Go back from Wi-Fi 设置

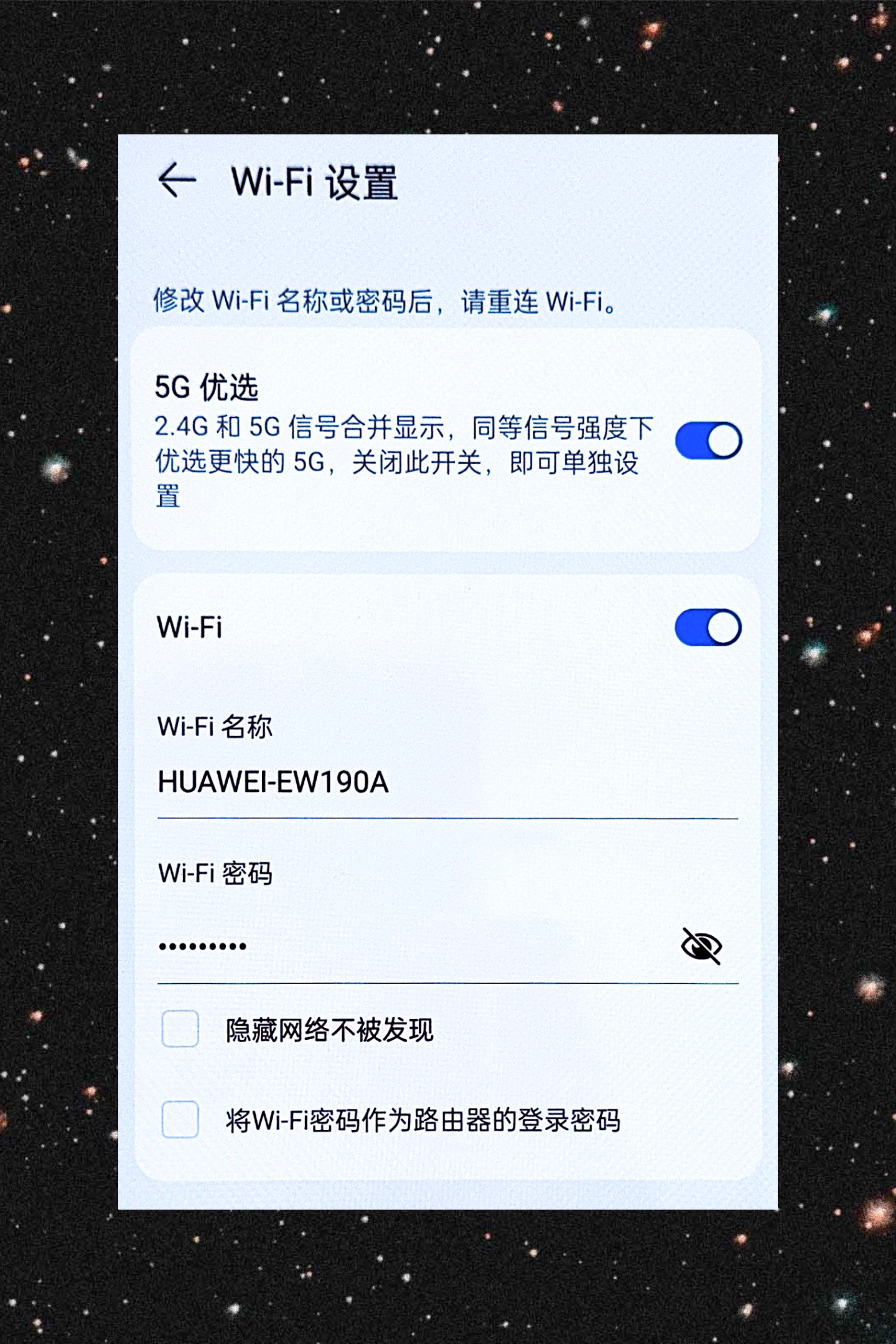tap(177, 180)
